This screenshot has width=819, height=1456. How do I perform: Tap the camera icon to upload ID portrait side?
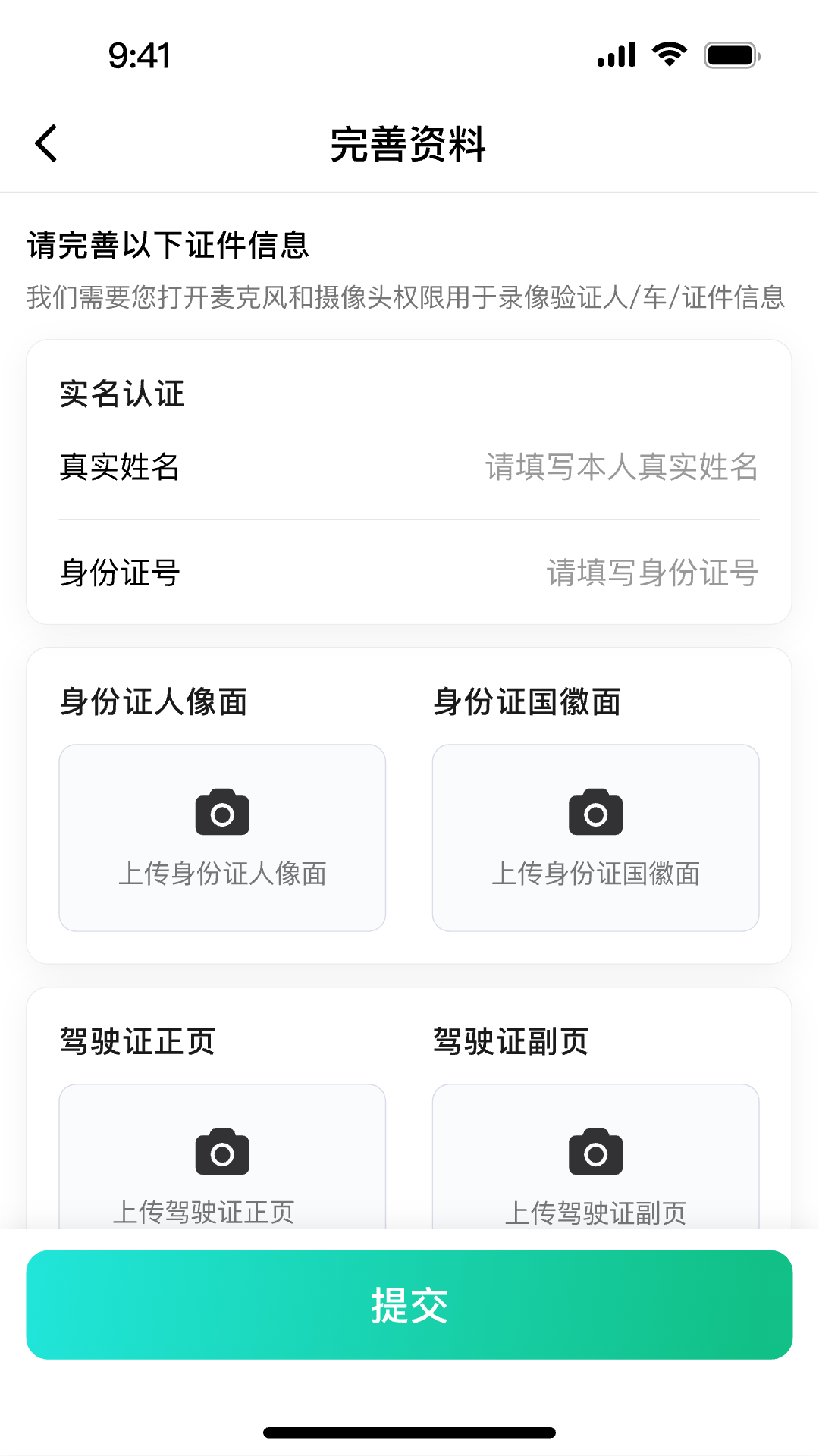point(221,812)
